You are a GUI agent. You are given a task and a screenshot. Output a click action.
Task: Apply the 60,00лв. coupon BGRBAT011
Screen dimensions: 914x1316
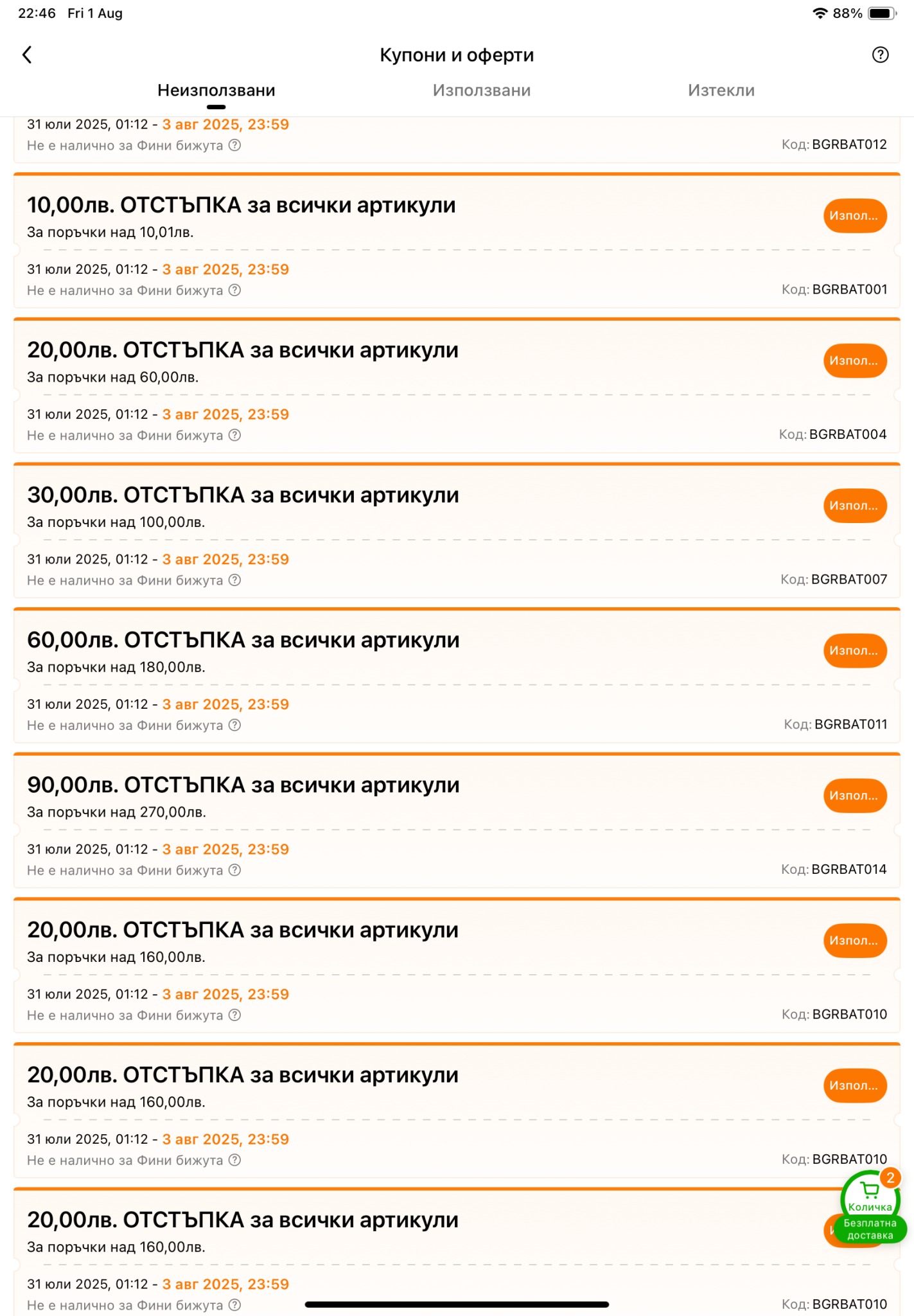(854, 651)
